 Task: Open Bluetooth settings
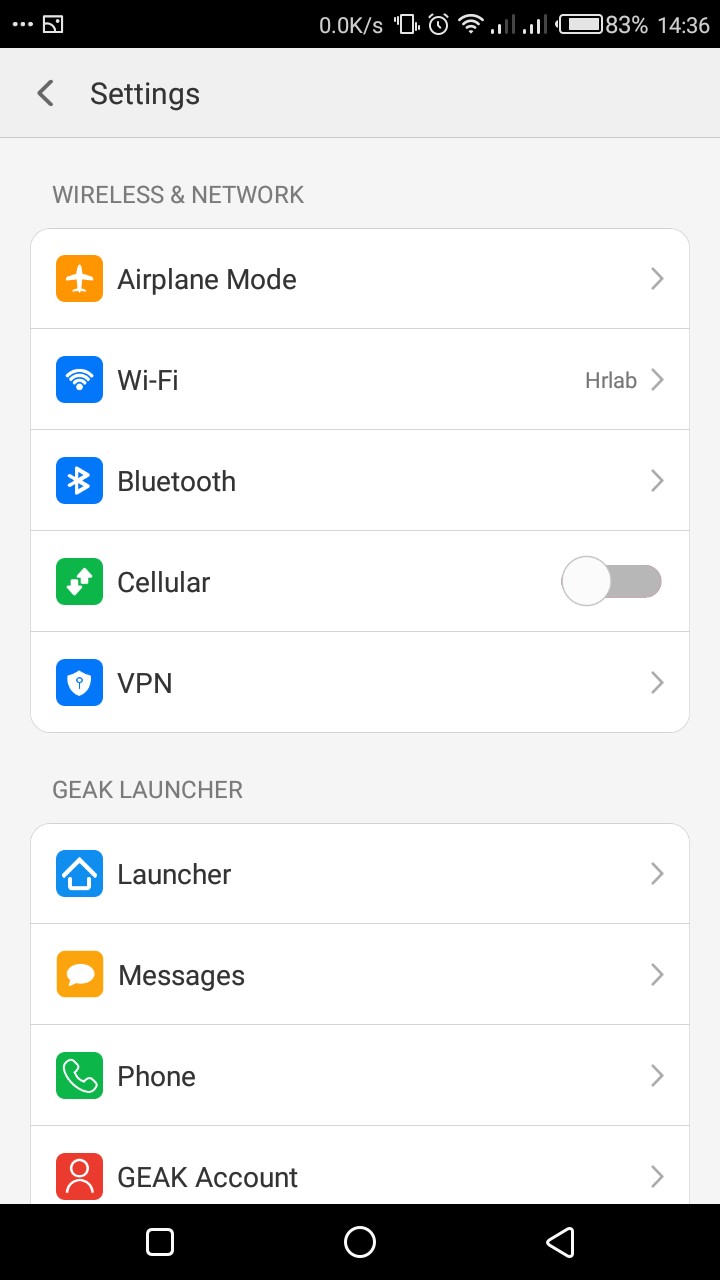click(360, 481)
